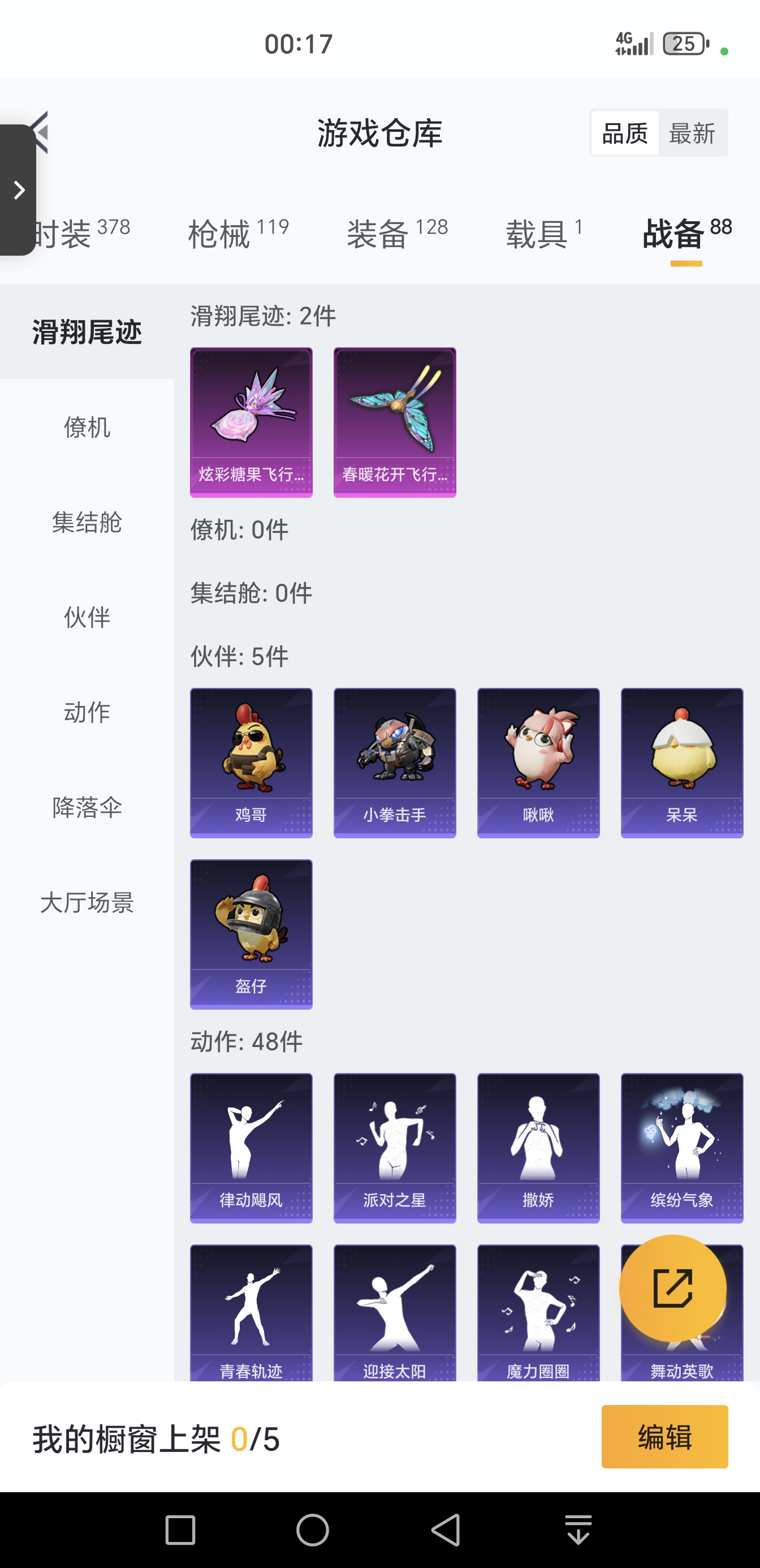Select 伙伴 in the sidebar

click(87, 617)
